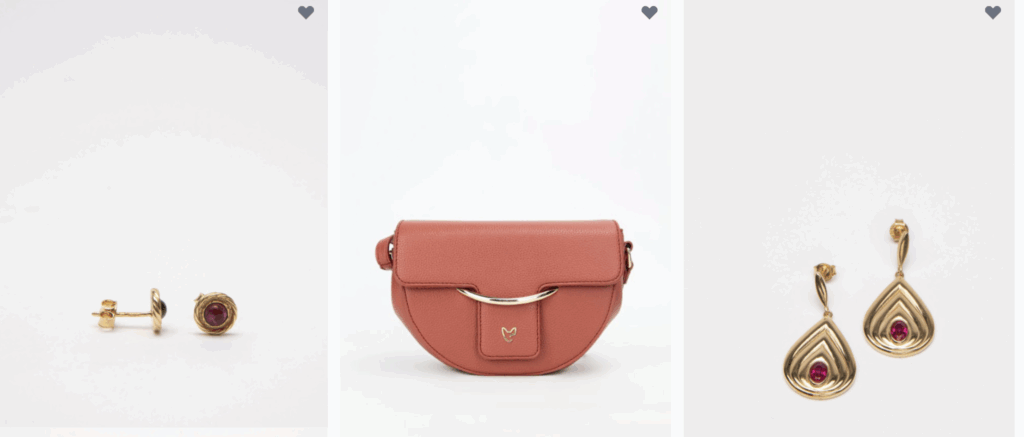Favorite the teardrop dangle earrings
The image size is (1024, 437).
[x=992, y=13]
